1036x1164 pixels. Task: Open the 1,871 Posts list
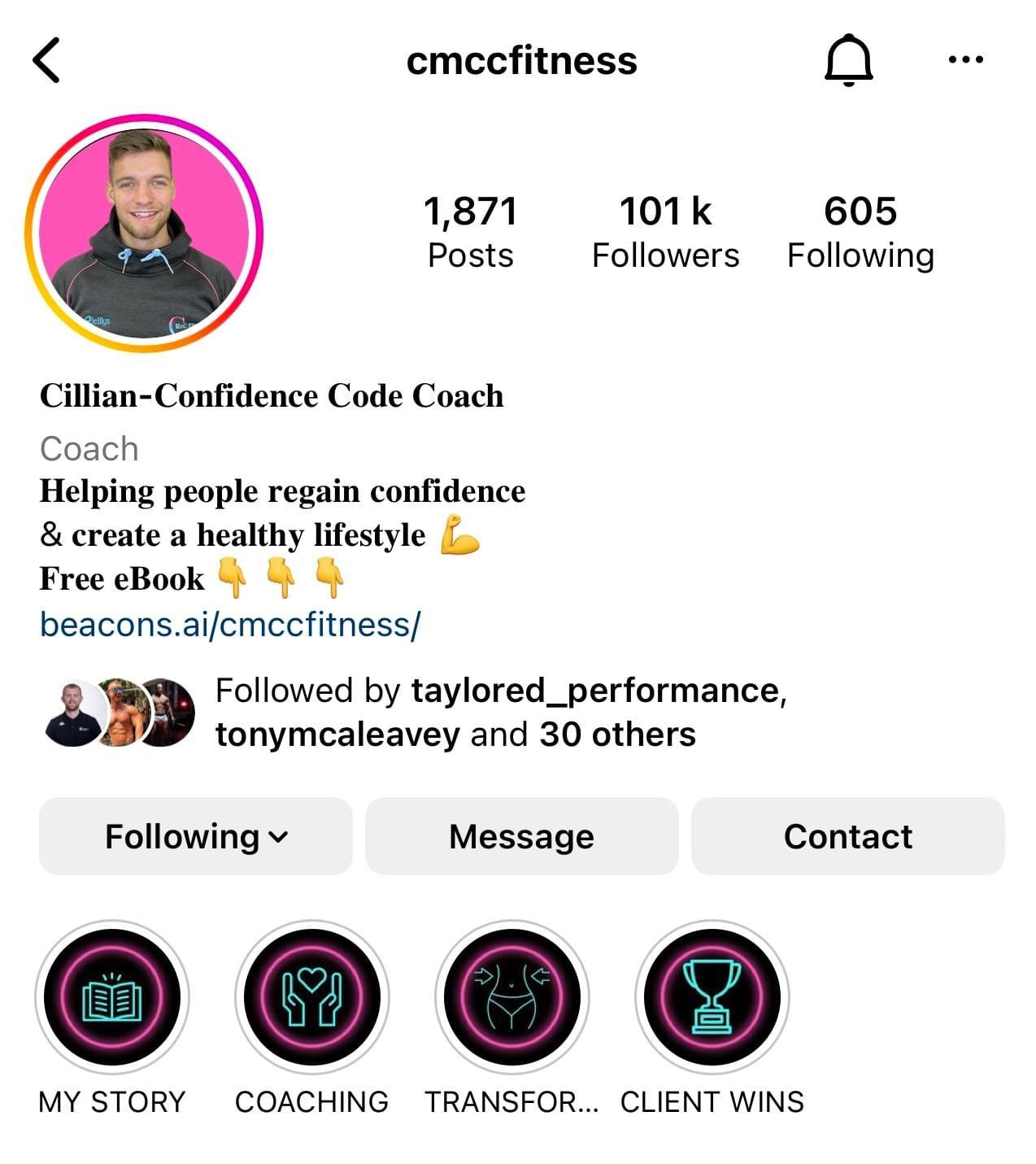[x=470, y=232]
